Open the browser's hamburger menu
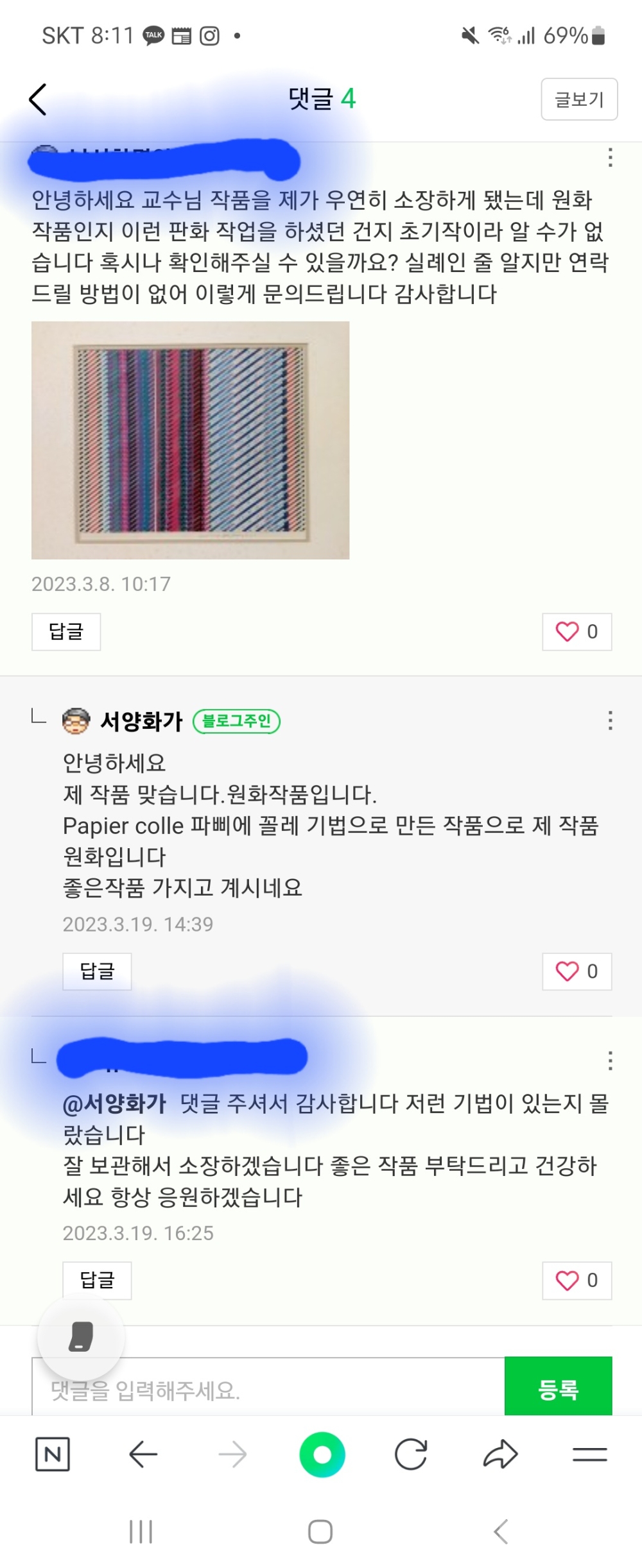Screen dimensions: 642x1568 pos(589,1454)
